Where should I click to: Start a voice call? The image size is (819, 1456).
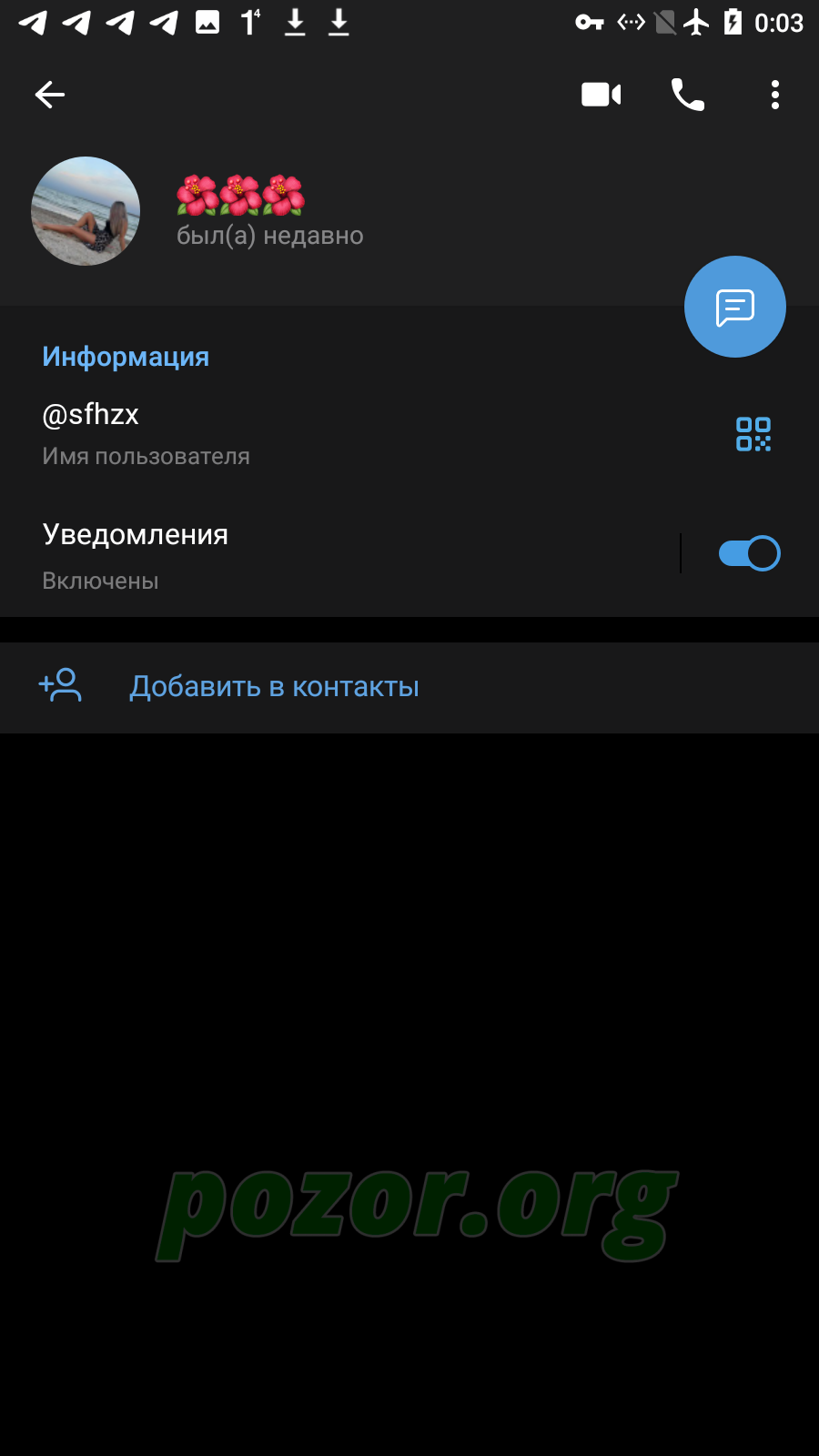[688, 95]
